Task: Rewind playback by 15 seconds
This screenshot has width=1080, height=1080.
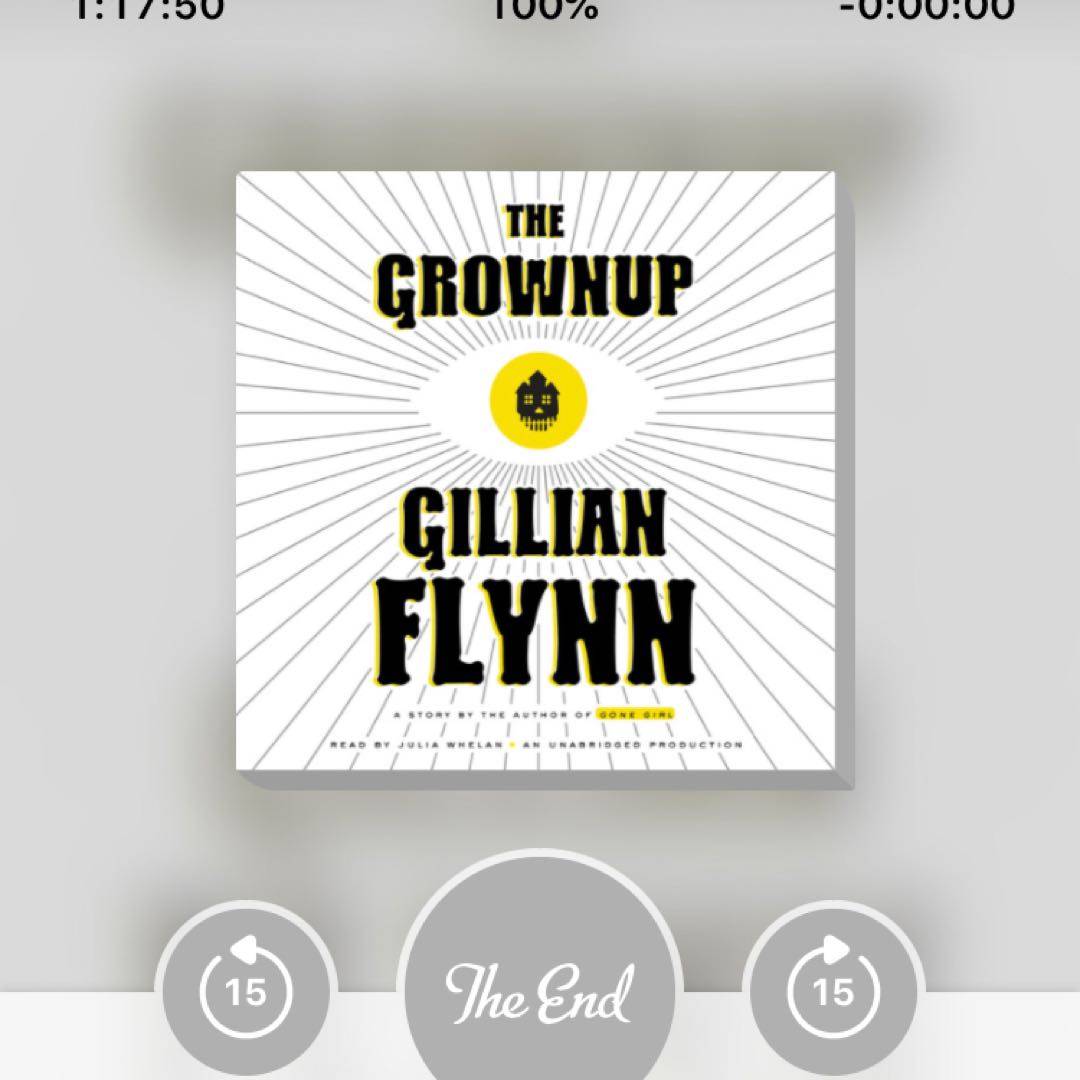Action: pyautogui.click(x=245, y=992)
